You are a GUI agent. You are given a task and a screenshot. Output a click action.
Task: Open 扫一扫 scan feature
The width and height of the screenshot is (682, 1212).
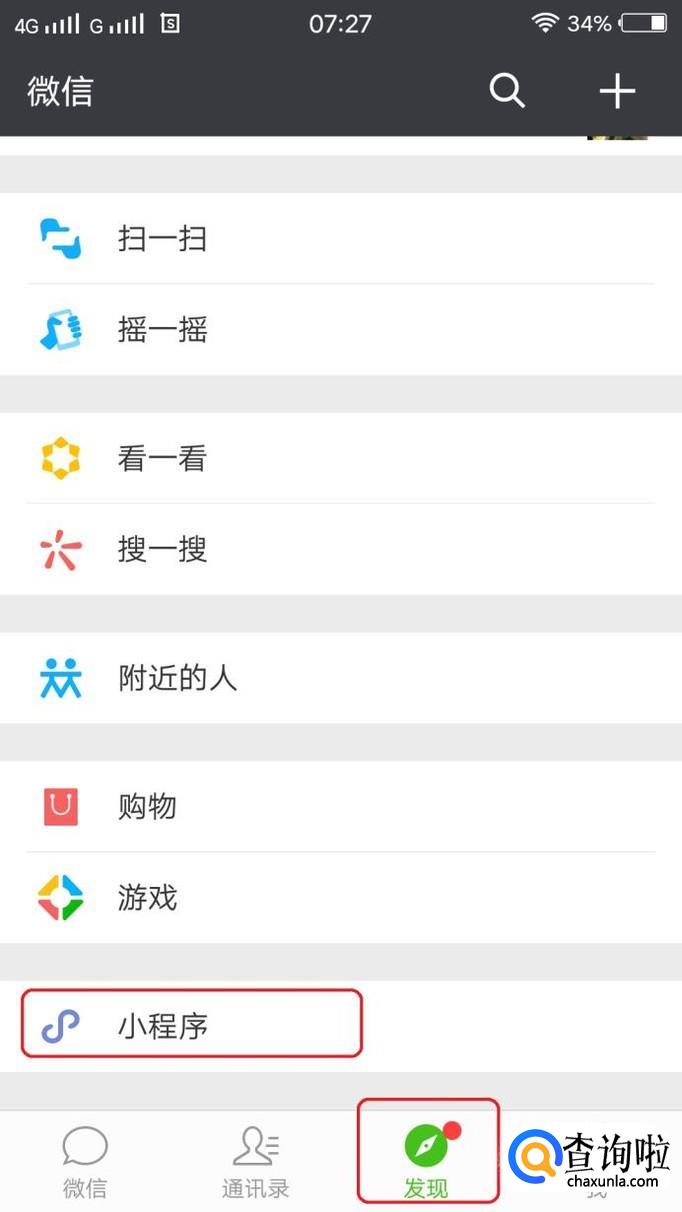[341, 238]
